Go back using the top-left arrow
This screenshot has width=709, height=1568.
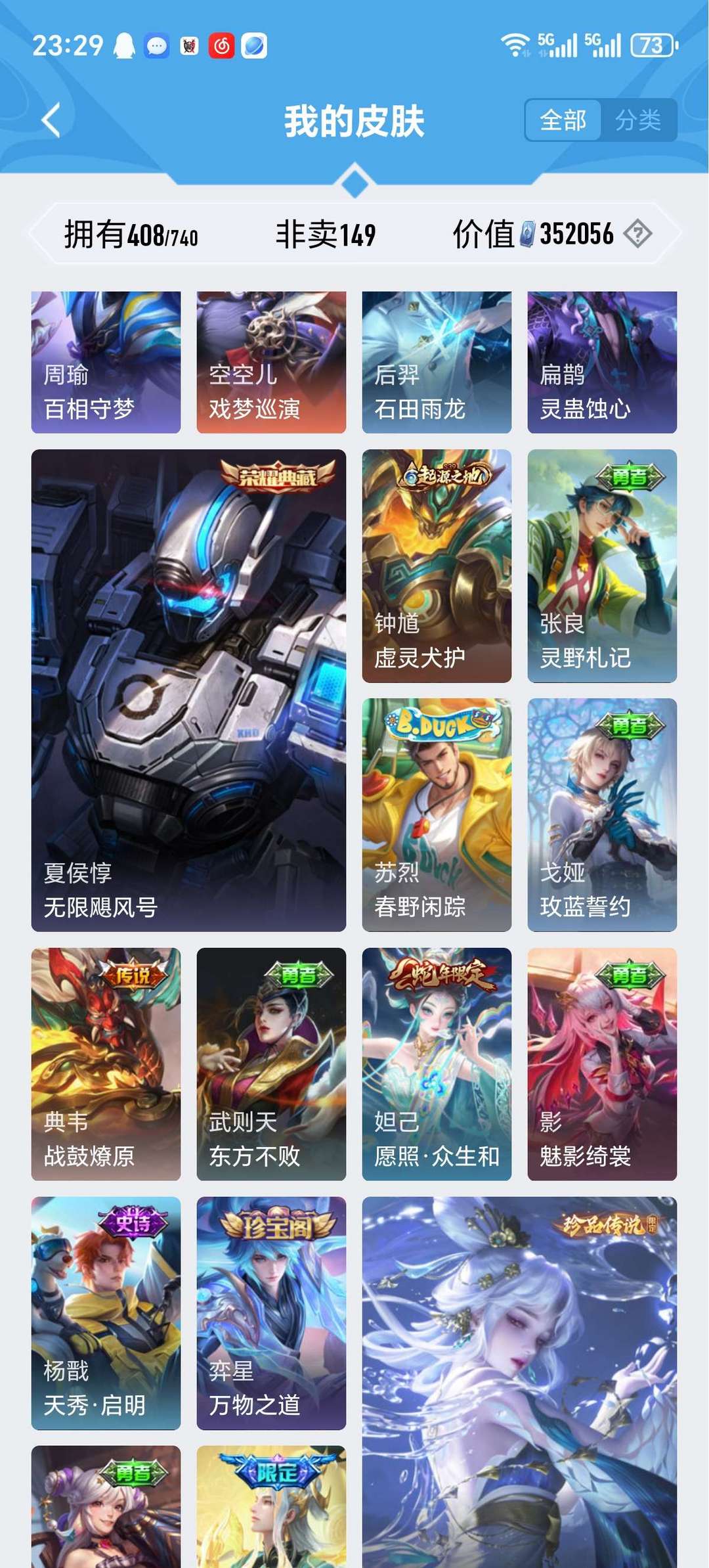(51, 120)
